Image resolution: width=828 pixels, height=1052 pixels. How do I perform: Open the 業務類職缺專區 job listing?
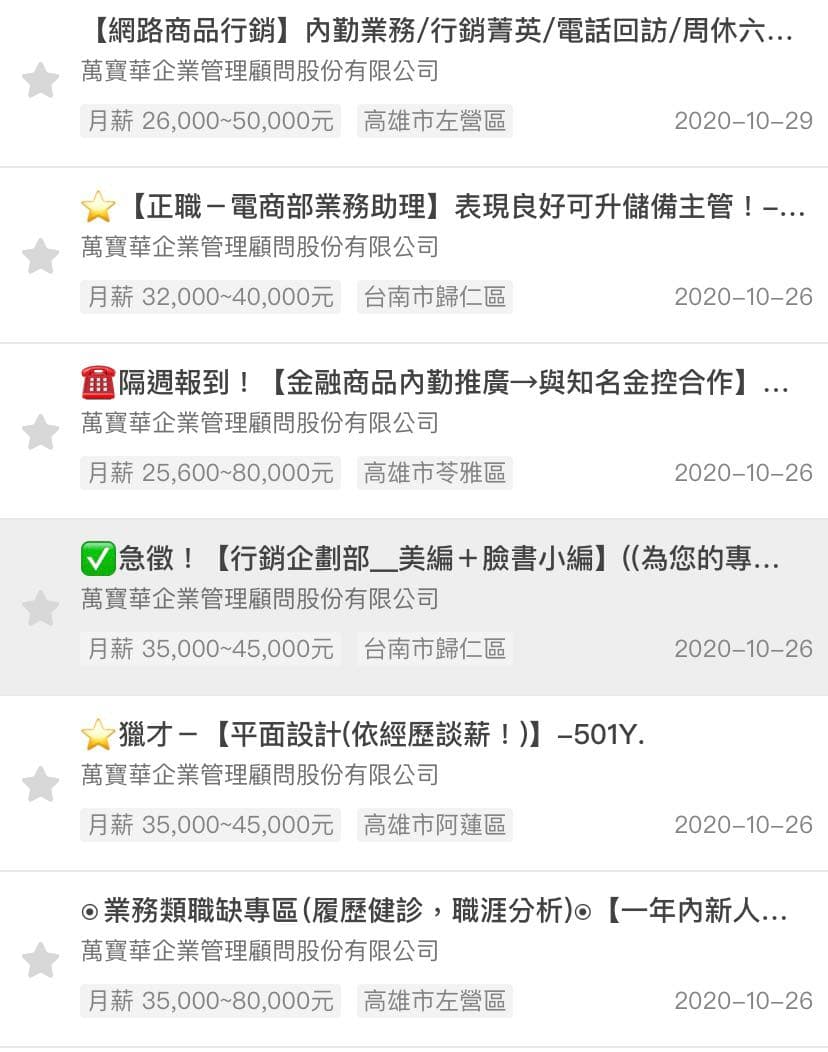pos(436,911)
